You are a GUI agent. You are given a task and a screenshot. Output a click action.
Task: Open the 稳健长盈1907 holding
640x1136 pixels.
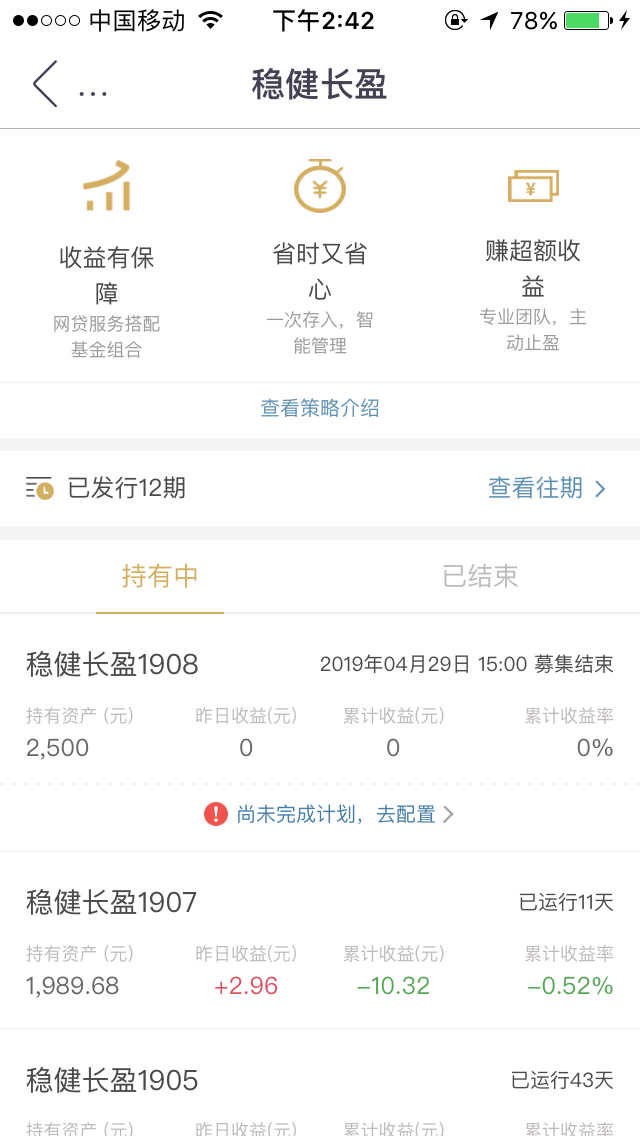[x=320, y=940]
